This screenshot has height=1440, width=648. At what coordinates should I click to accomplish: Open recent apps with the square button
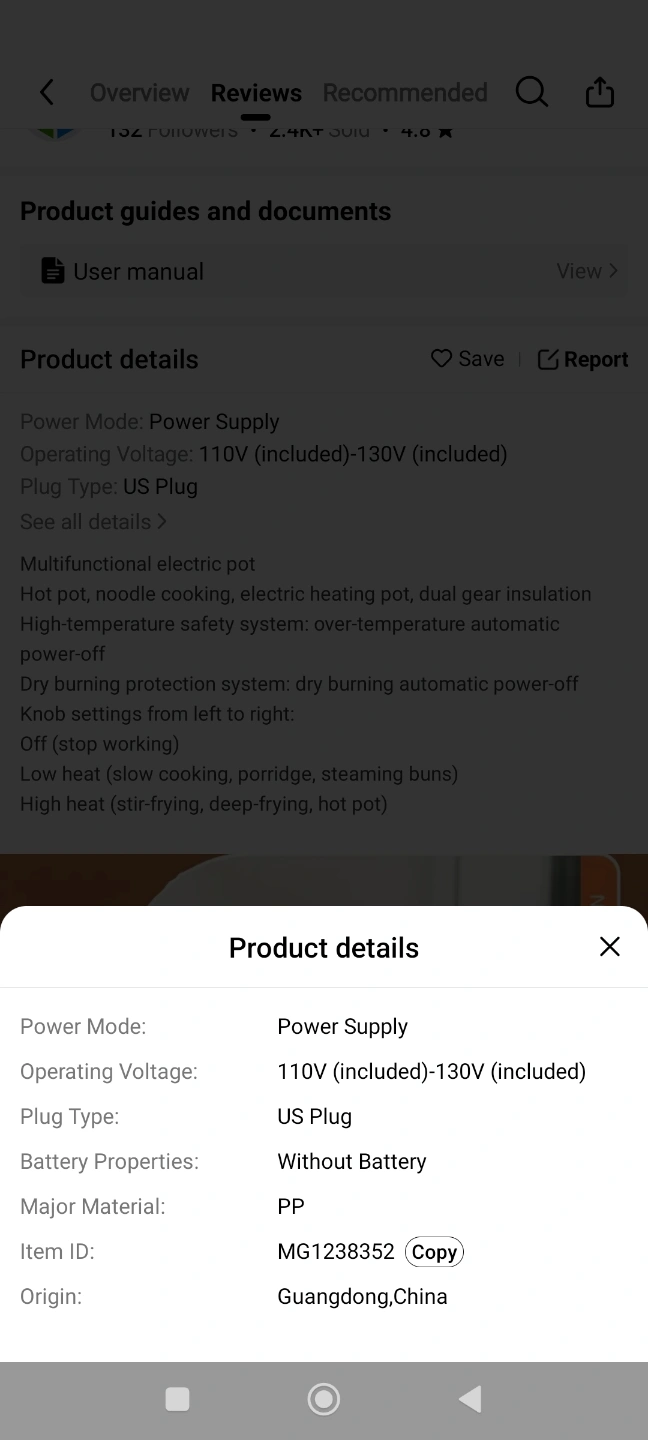(177, 1399)
